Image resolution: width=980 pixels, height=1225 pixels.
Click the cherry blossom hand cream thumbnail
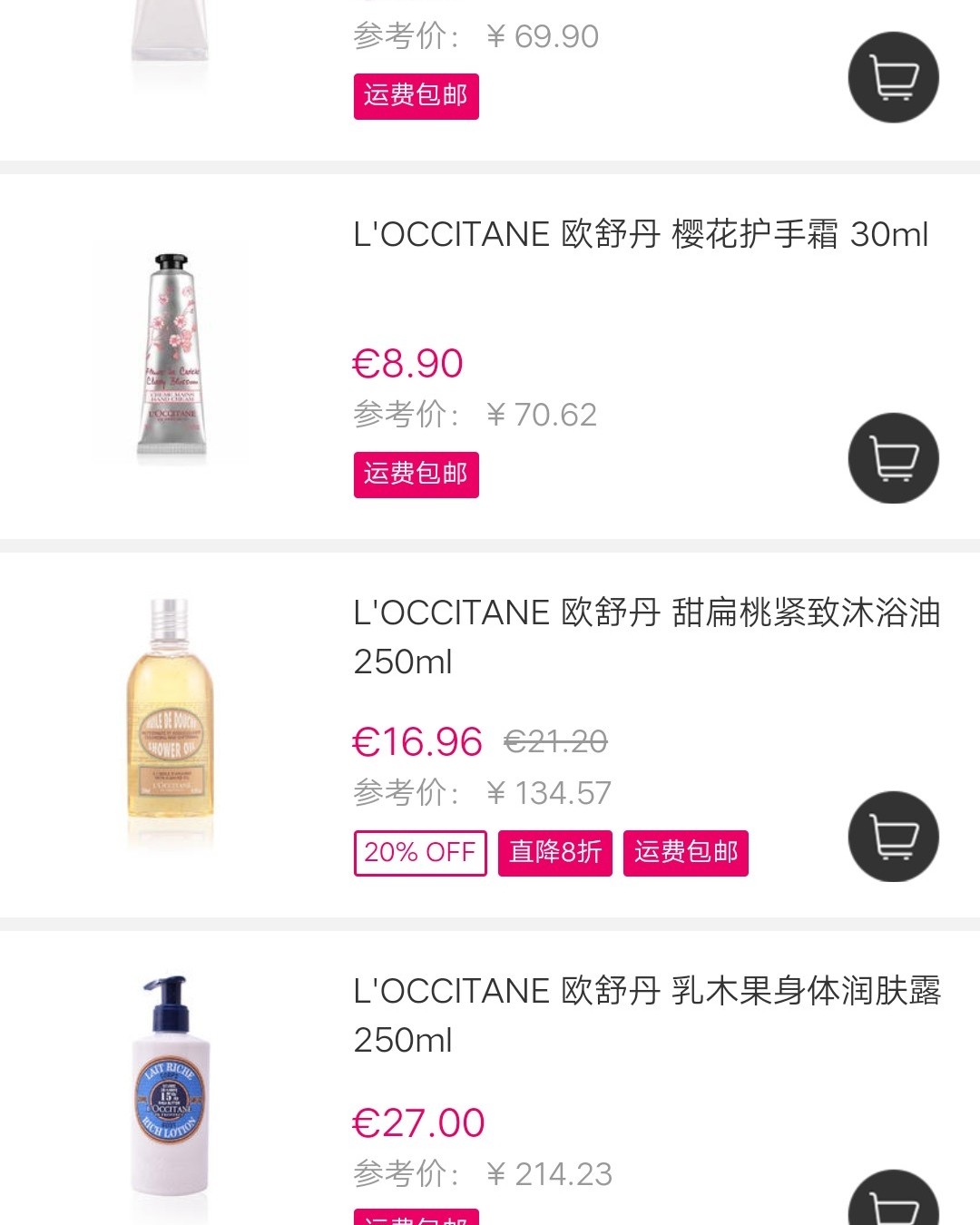[168, 354]
